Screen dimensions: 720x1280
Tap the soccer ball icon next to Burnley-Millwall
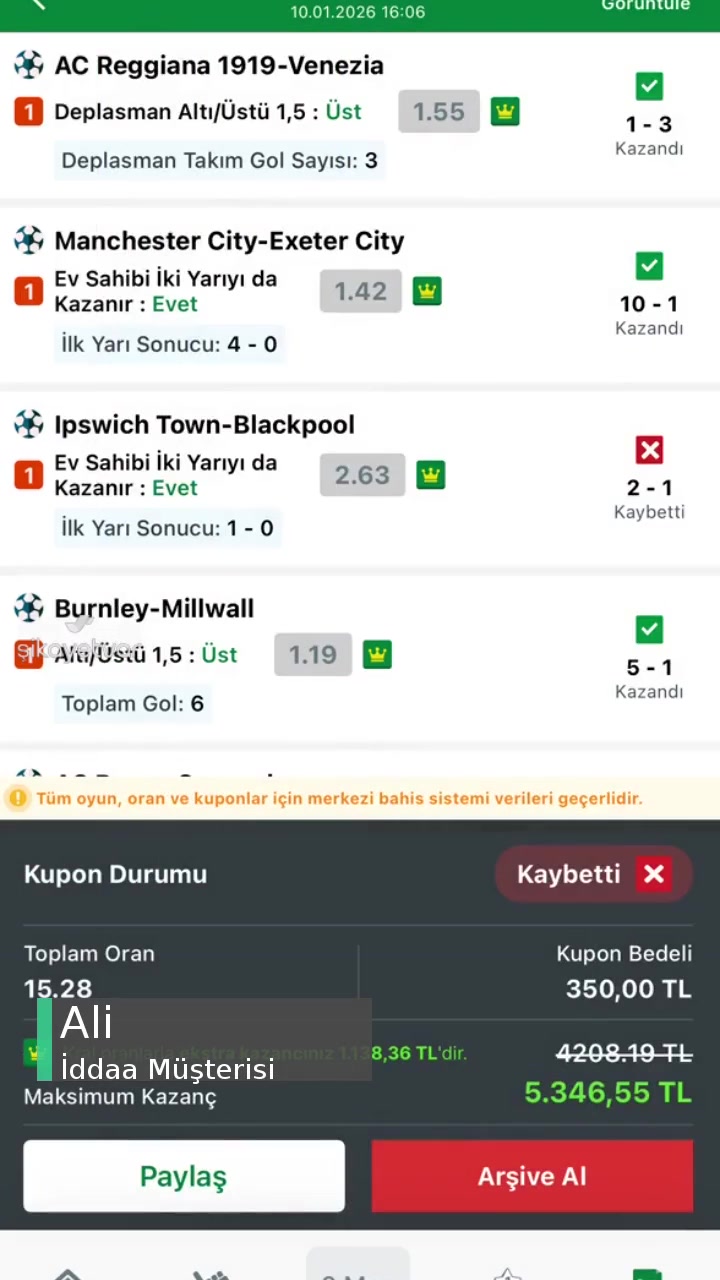28,608
